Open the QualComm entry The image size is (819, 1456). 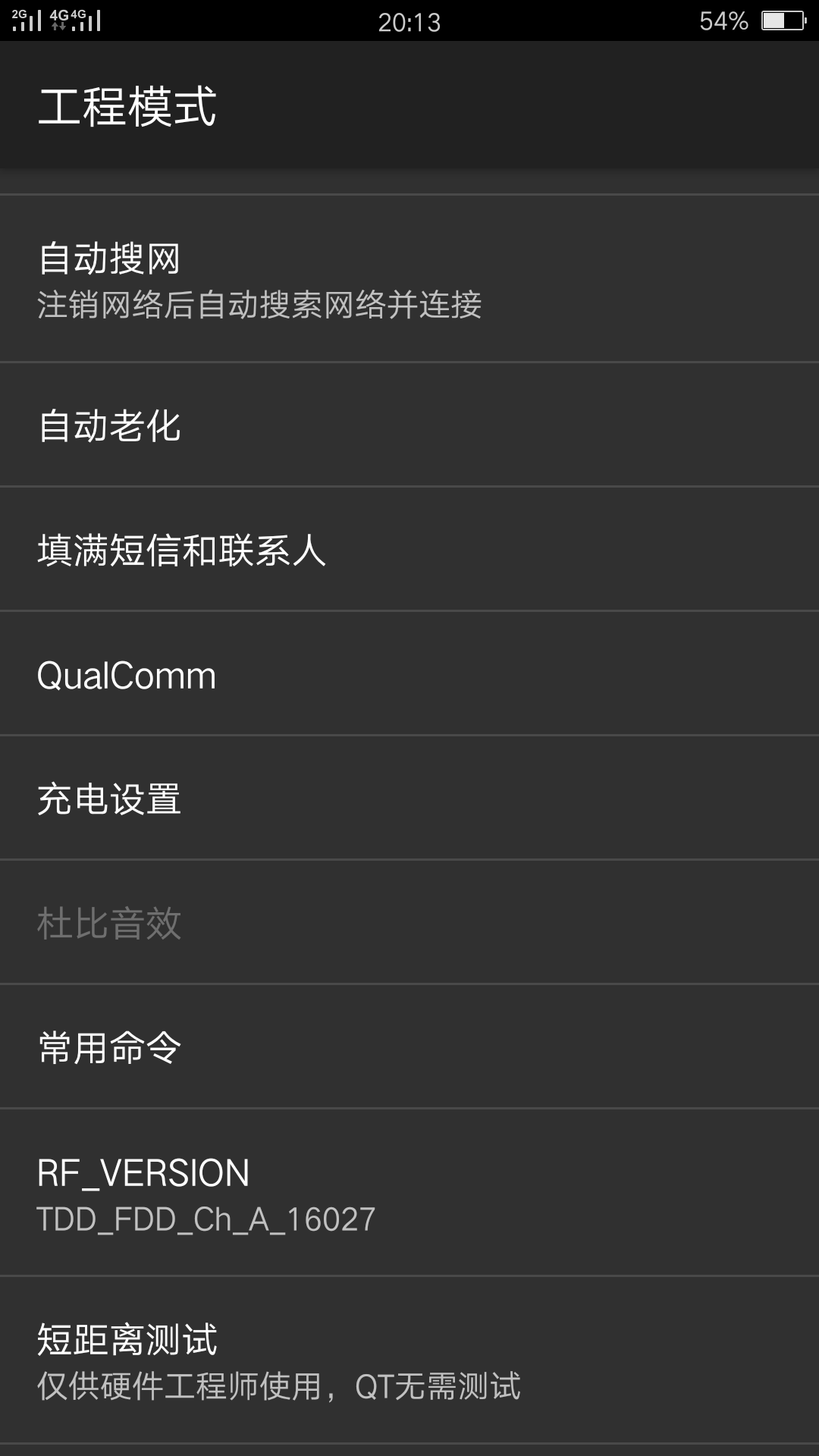[409, 673]
